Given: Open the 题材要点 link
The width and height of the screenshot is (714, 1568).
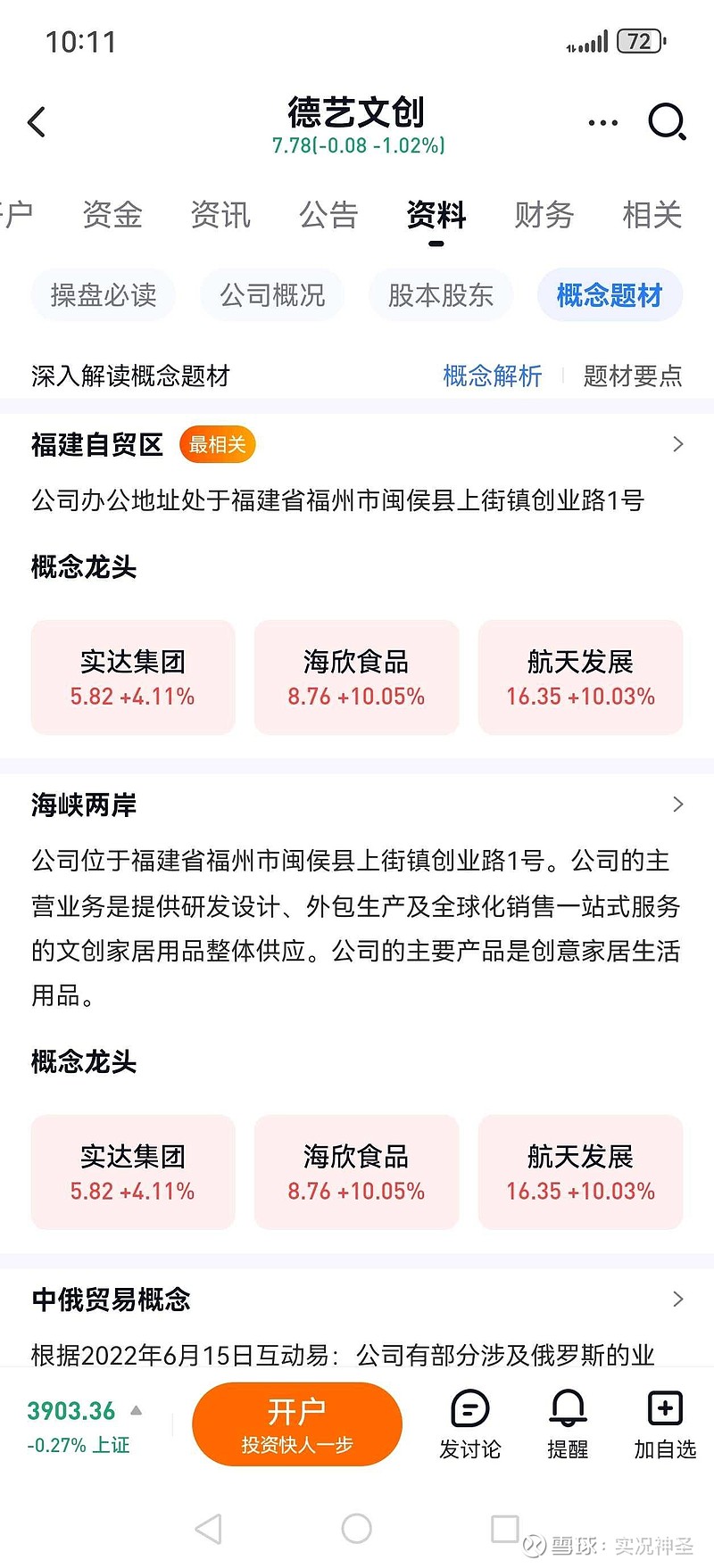Looking at the screenshot, I should 633,377.
